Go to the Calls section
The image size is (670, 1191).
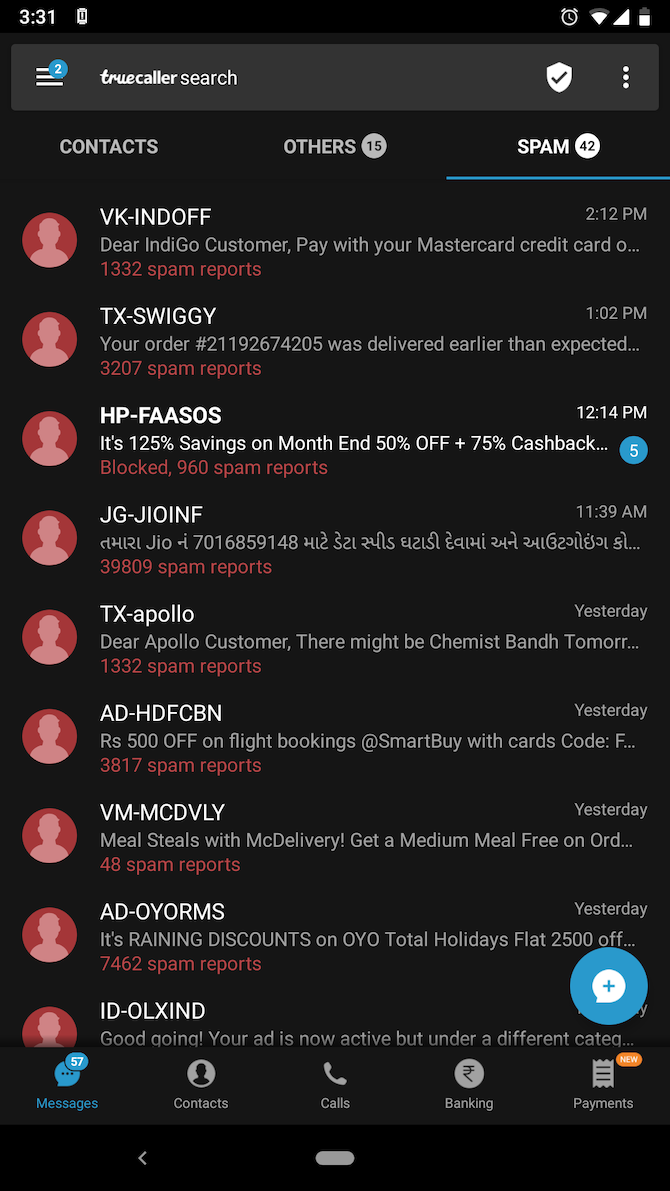coord(335,1085)
